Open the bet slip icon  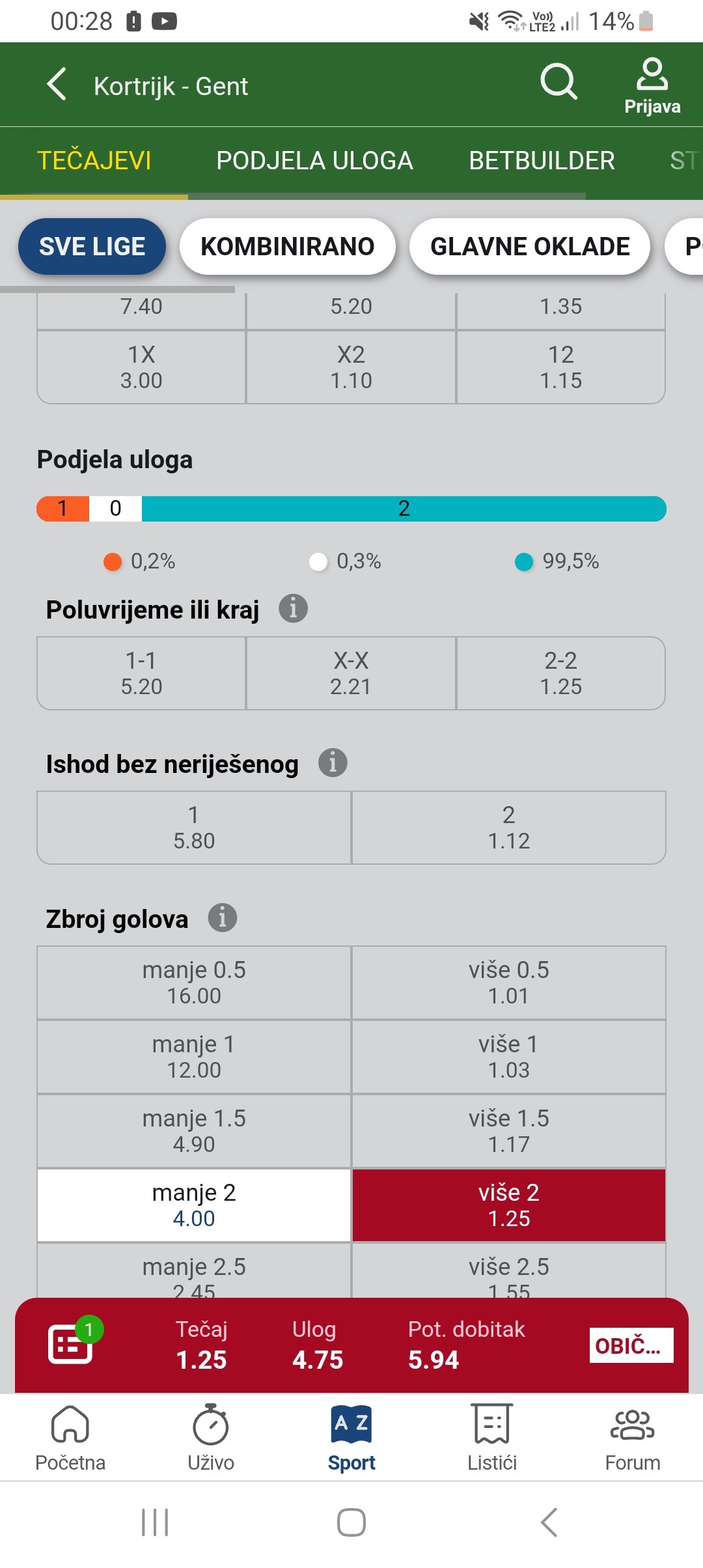pyautogui.click(x=72, y=1344)
